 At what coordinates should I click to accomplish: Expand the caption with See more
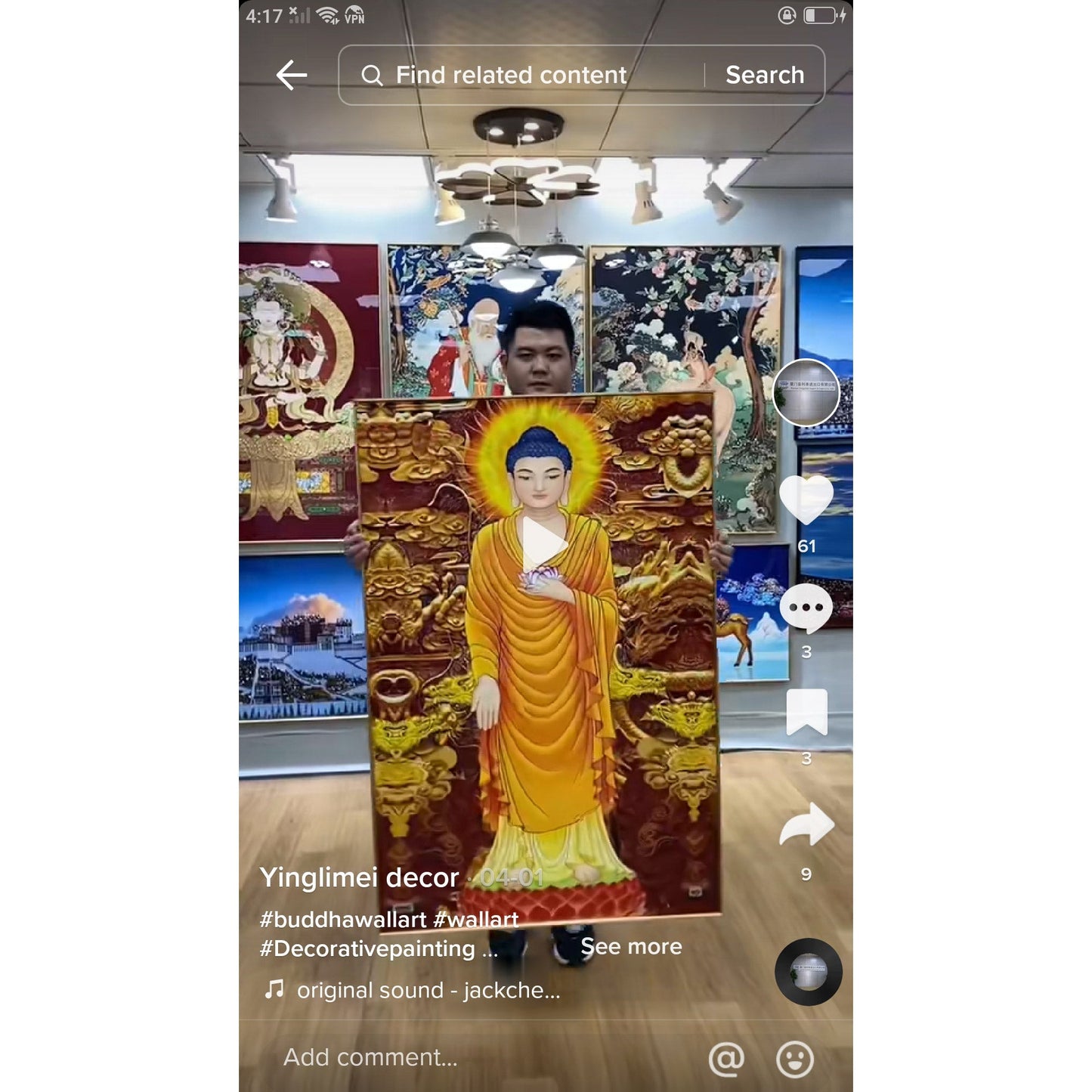tap(631, 946)
